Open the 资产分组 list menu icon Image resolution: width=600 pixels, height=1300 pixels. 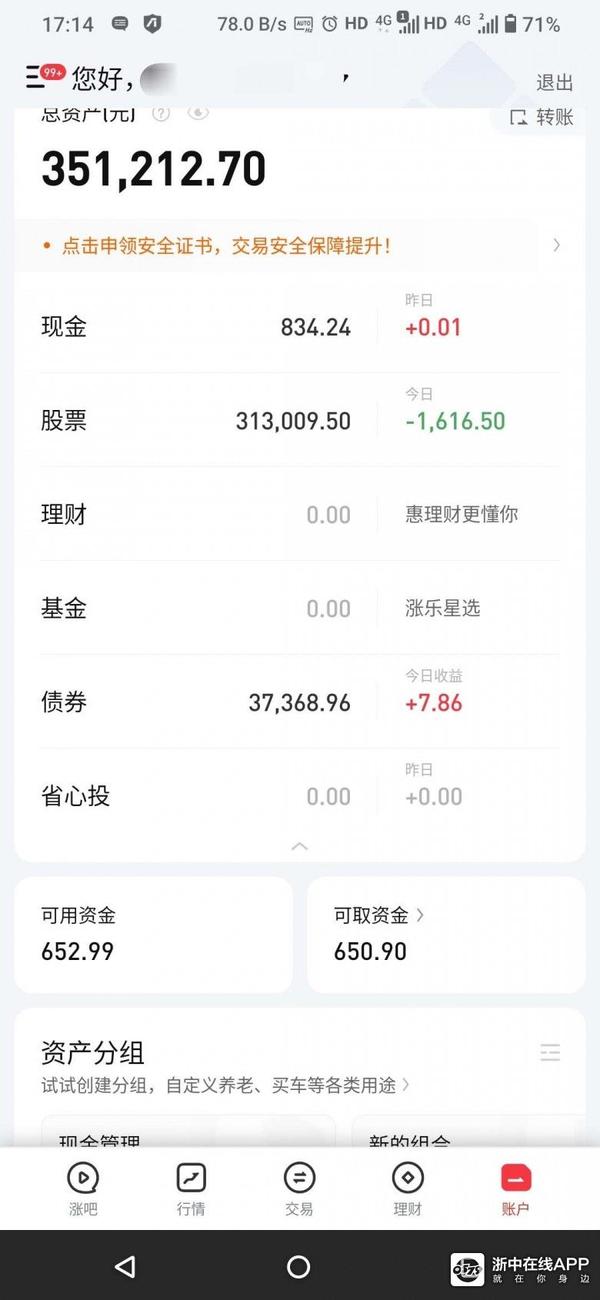coord(550,1052)
